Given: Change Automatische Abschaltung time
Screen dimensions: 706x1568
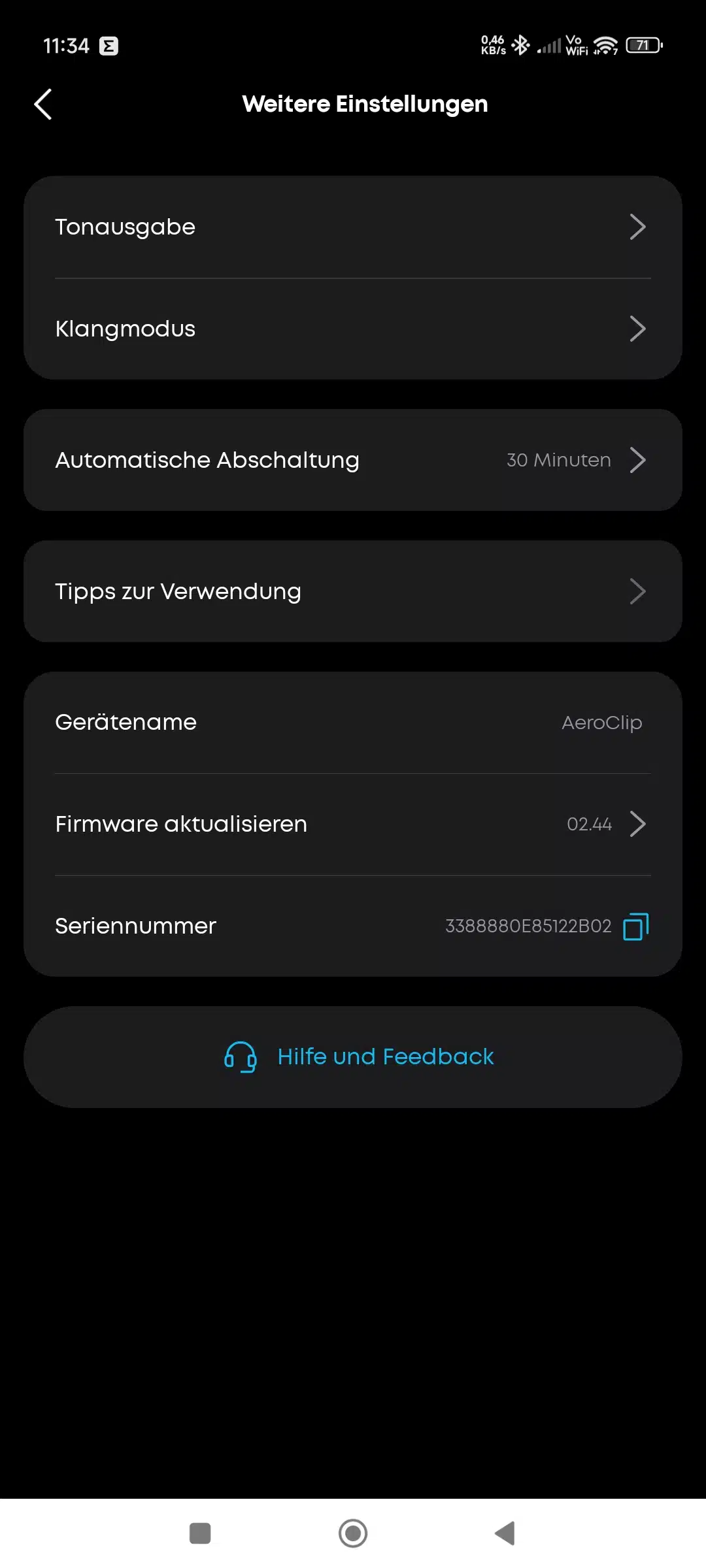Looking at the screenshot, I should [x=353, y=460].
